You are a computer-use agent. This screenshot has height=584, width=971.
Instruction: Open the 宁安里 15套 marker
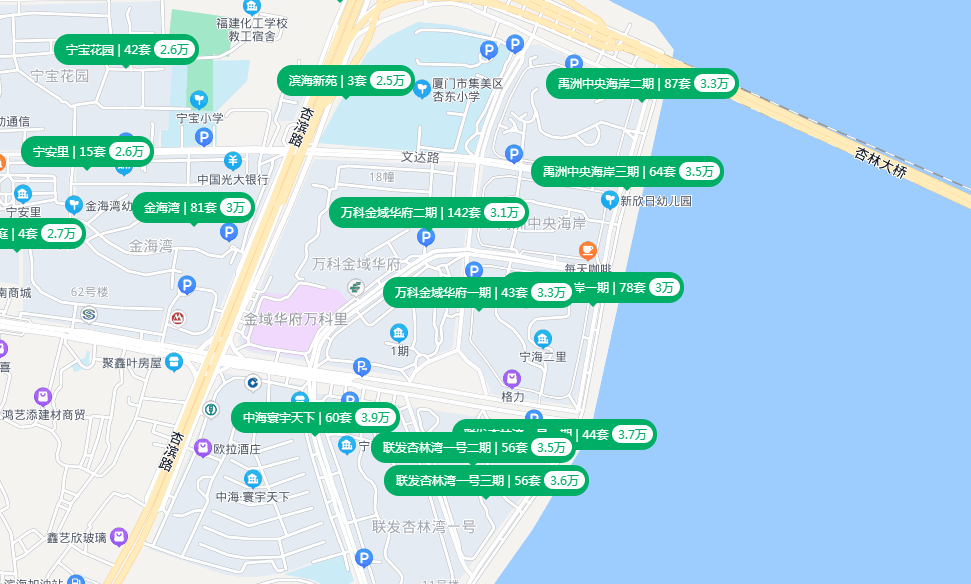[87, 151]
